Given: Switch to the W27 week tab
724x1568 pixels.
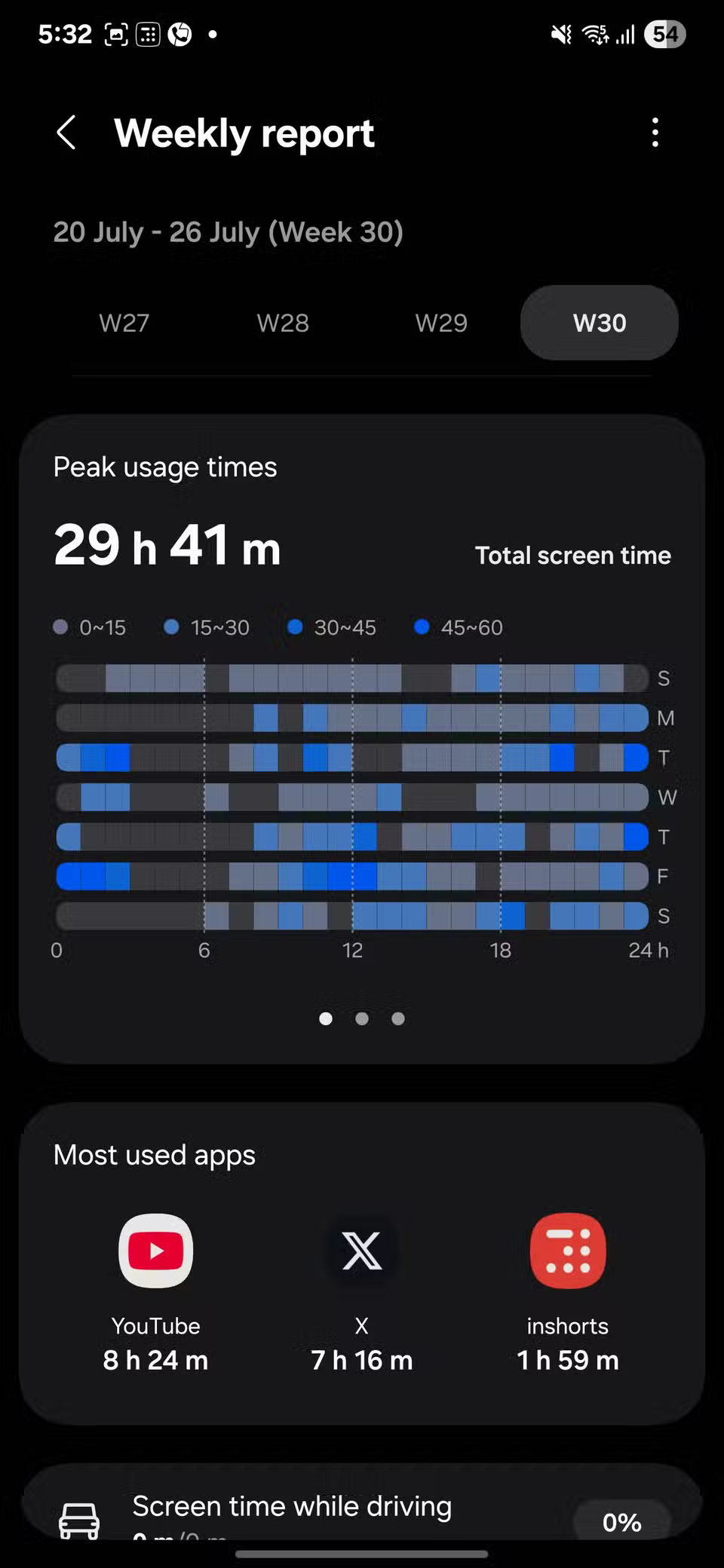Looking at the screenshot, I should click(124, 323).
